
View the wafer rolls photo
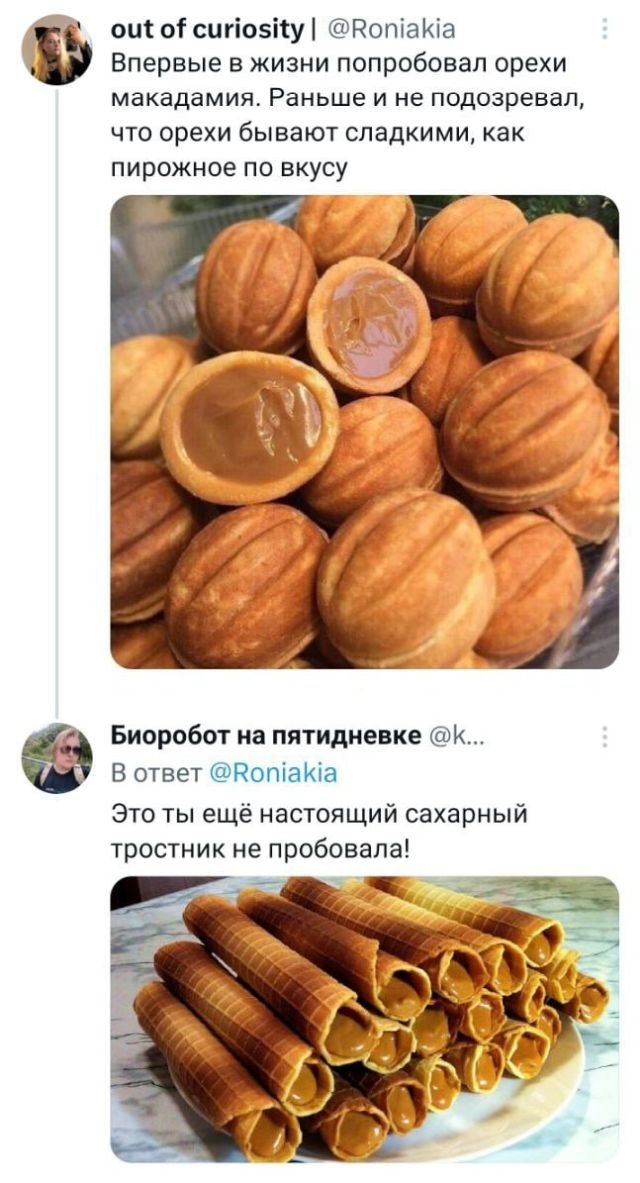click(x=364, y=1018)
